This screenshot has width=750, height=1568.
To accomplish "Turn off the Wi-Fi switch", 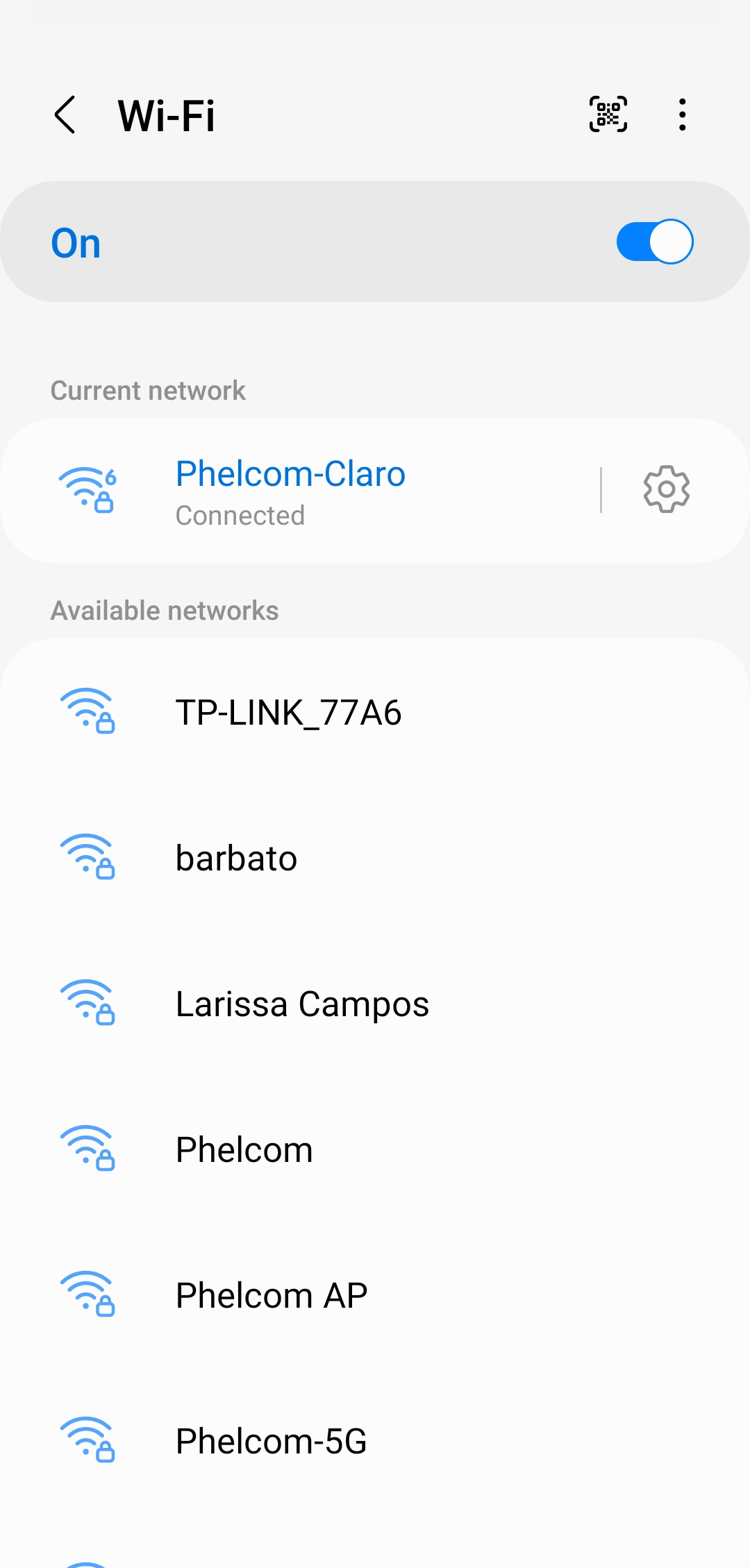I will point(655,242).
